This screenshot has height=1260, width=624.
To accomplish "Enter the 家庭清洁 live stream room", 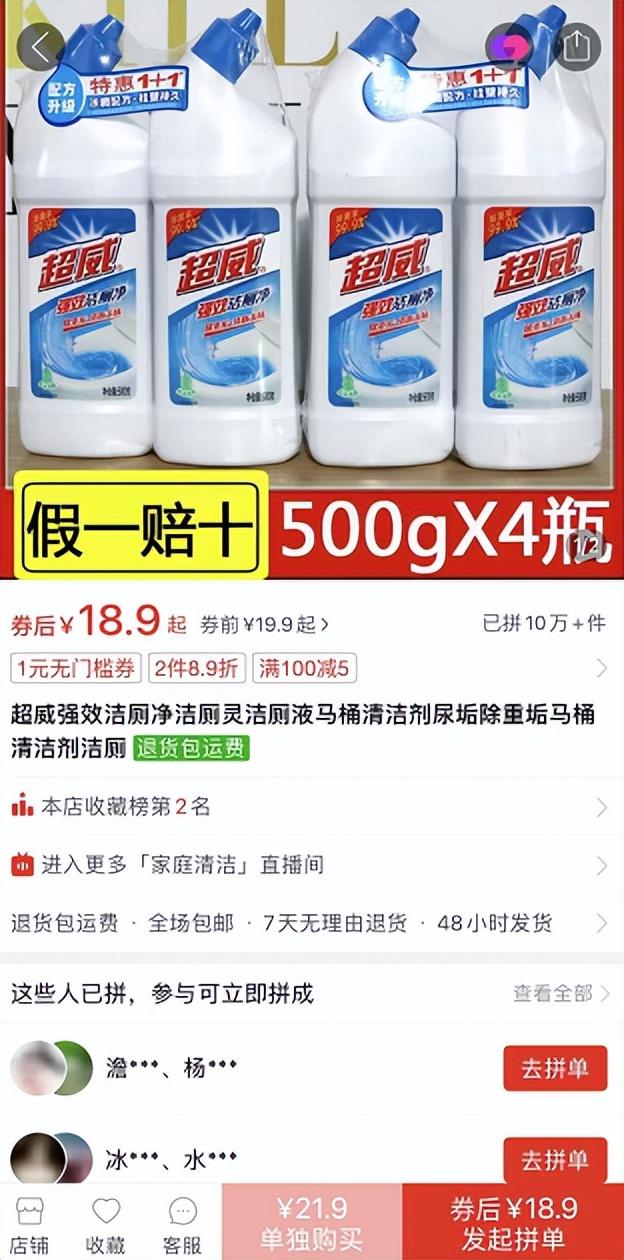I will click(x=310, y=865).
